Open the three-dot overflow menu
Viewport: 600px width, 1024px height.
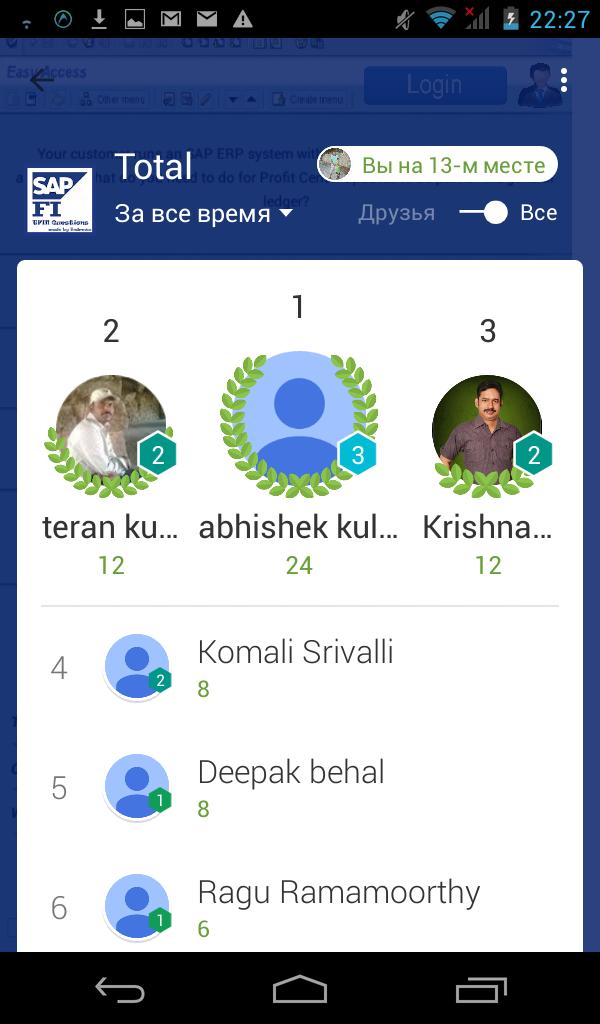pos(565,81)
